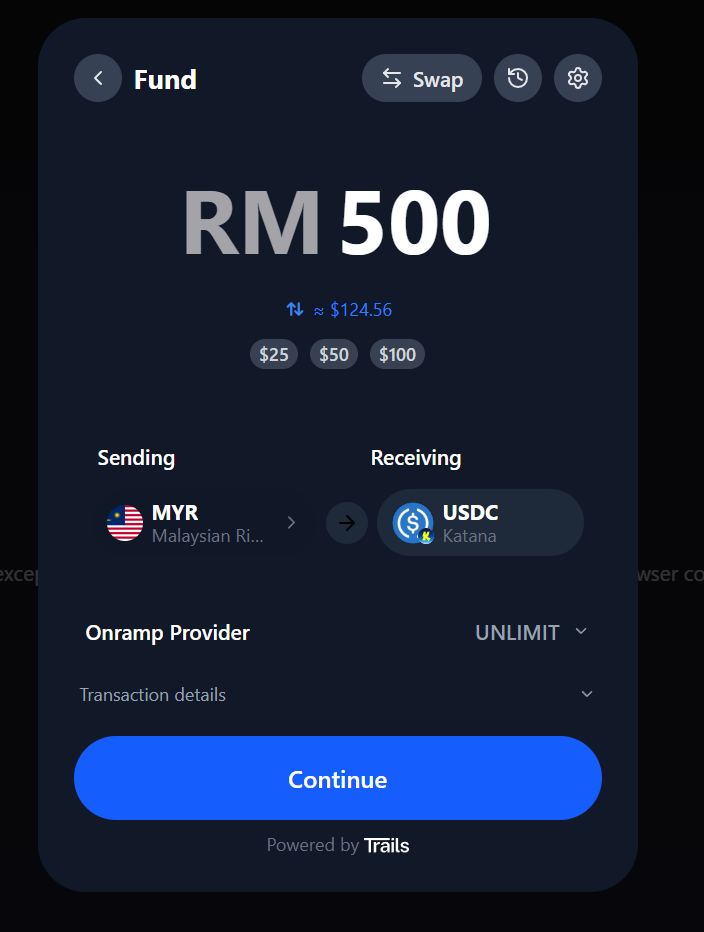Screen dimensions: 704x932
Task: Open the Onramp Provider UNLIMIT dropdown
Action: (x=531, y=632)
